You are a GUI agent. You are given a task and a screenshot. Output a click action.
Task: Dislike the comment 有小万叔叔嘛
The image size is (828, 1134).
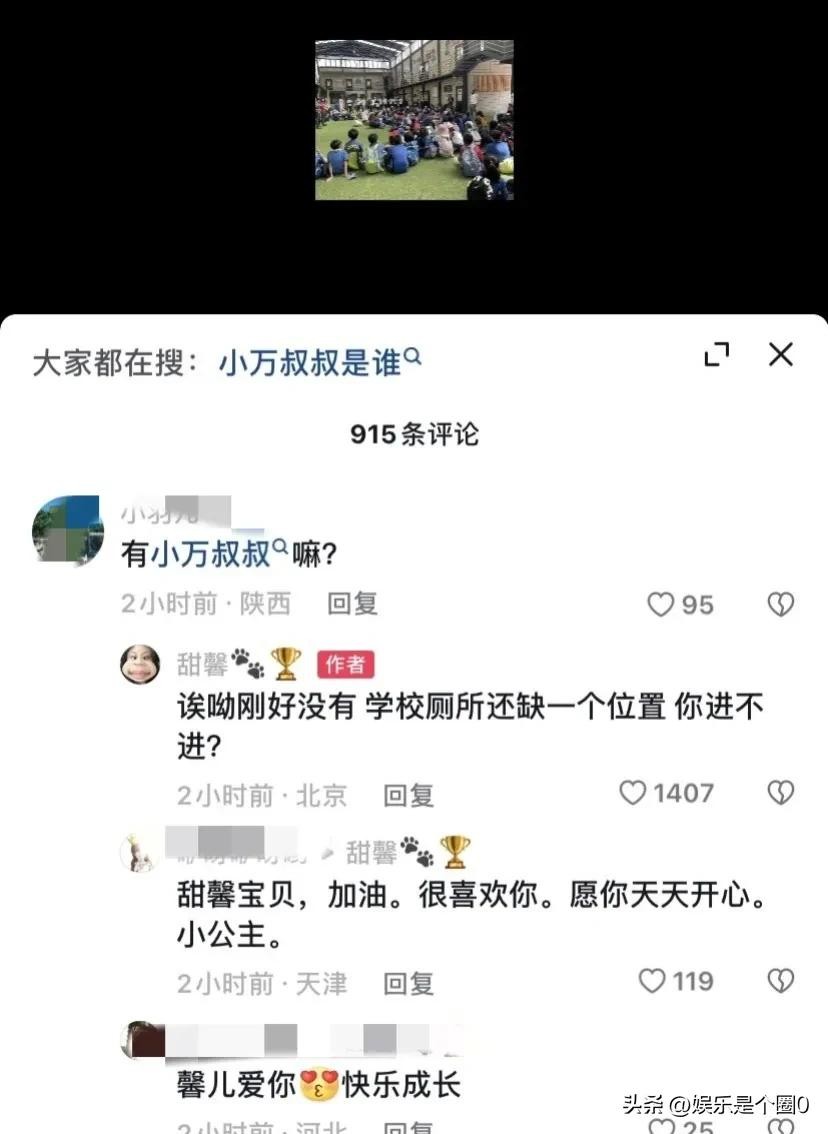[780, 604]
